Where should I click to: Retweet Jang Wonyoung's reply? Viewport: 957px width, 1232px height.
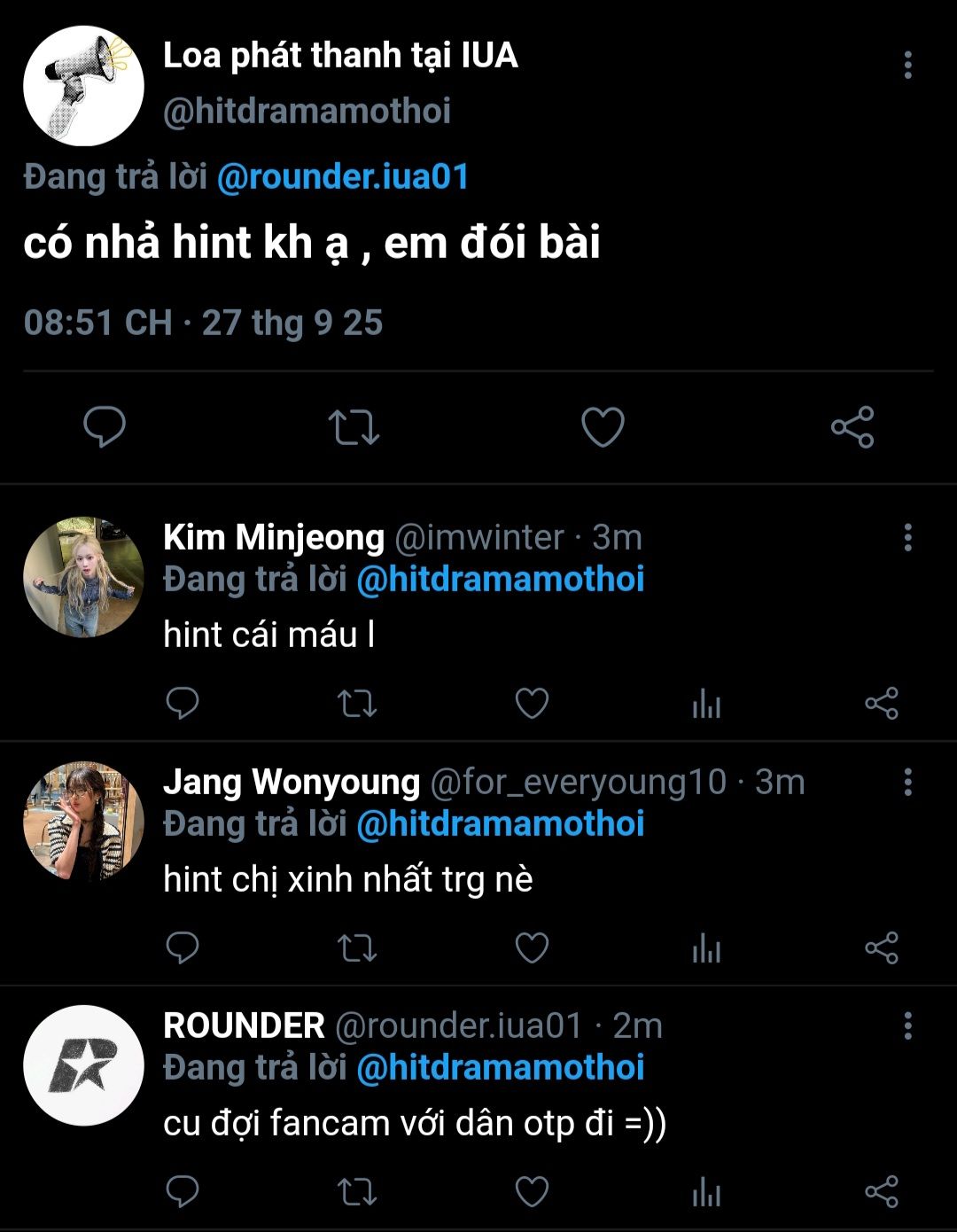click(357, 948)
